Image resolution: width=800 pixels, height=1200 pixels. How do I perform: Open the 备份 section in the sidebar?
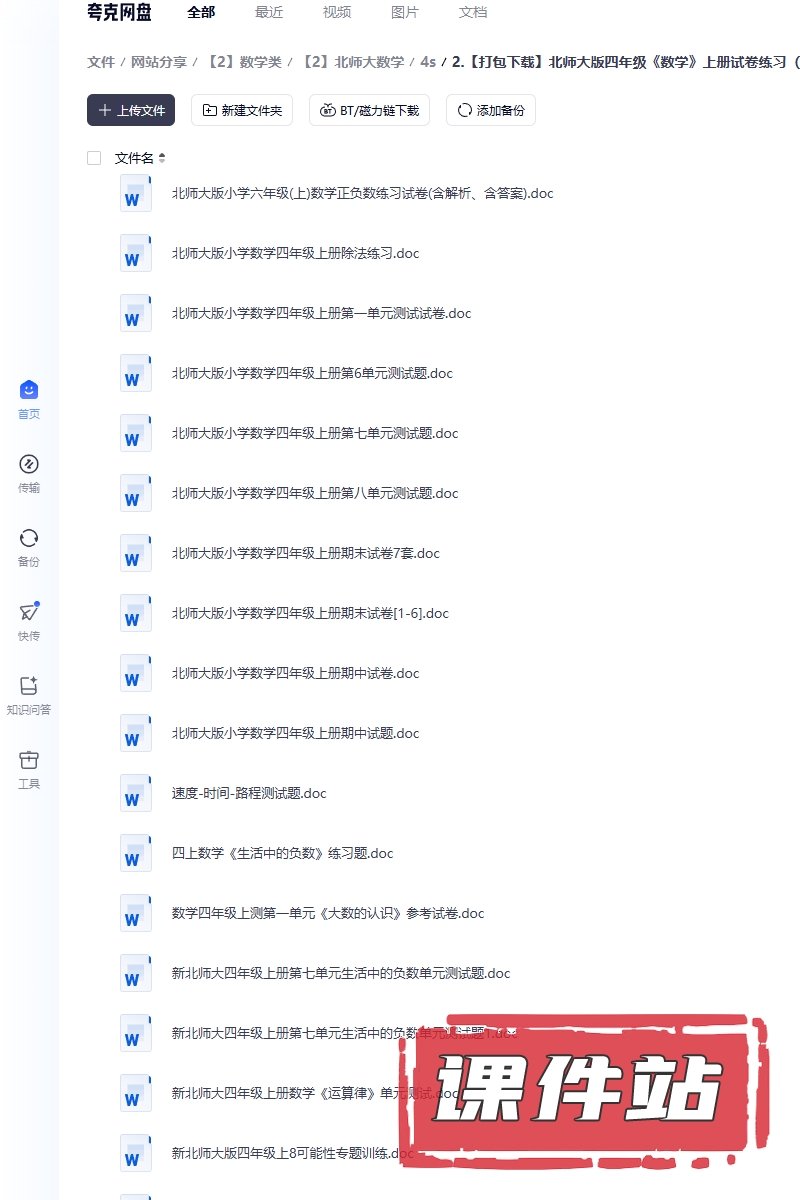click(x=29, y=548)
